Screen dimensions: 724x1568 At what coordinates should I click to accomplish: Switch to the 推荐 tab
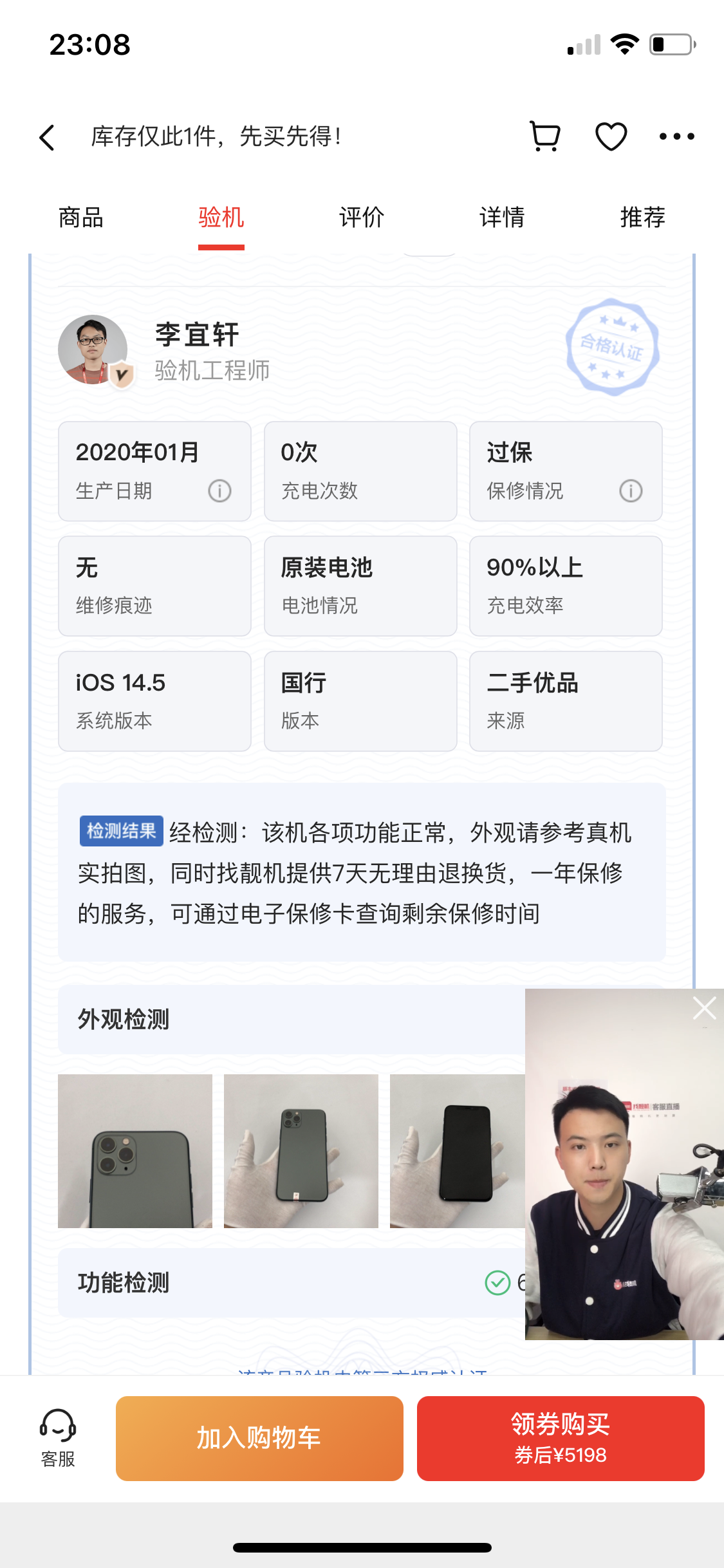[x=642, y=218]
